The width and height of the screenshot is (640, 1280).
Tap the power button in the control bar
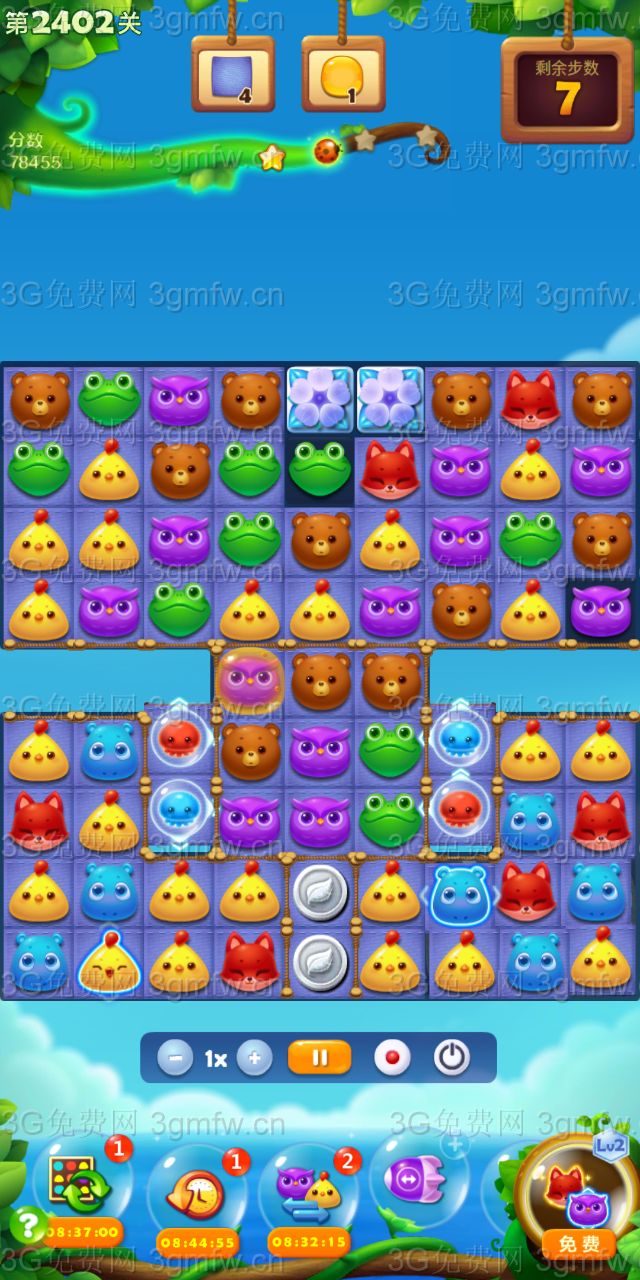click(452, 1058)
